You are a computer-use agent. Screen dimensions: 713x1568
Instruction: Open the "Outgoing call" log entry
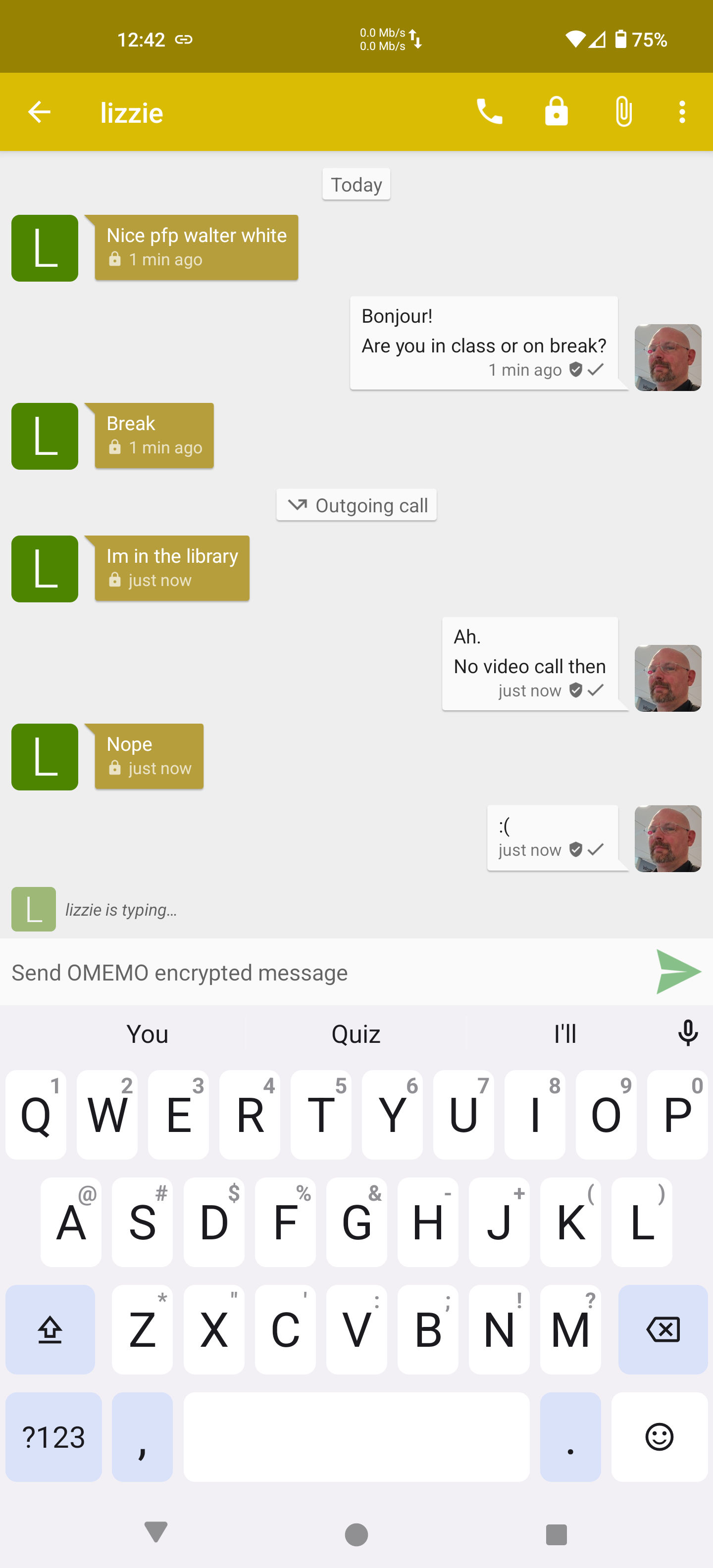pyautogui.click(x=356, y=505)
